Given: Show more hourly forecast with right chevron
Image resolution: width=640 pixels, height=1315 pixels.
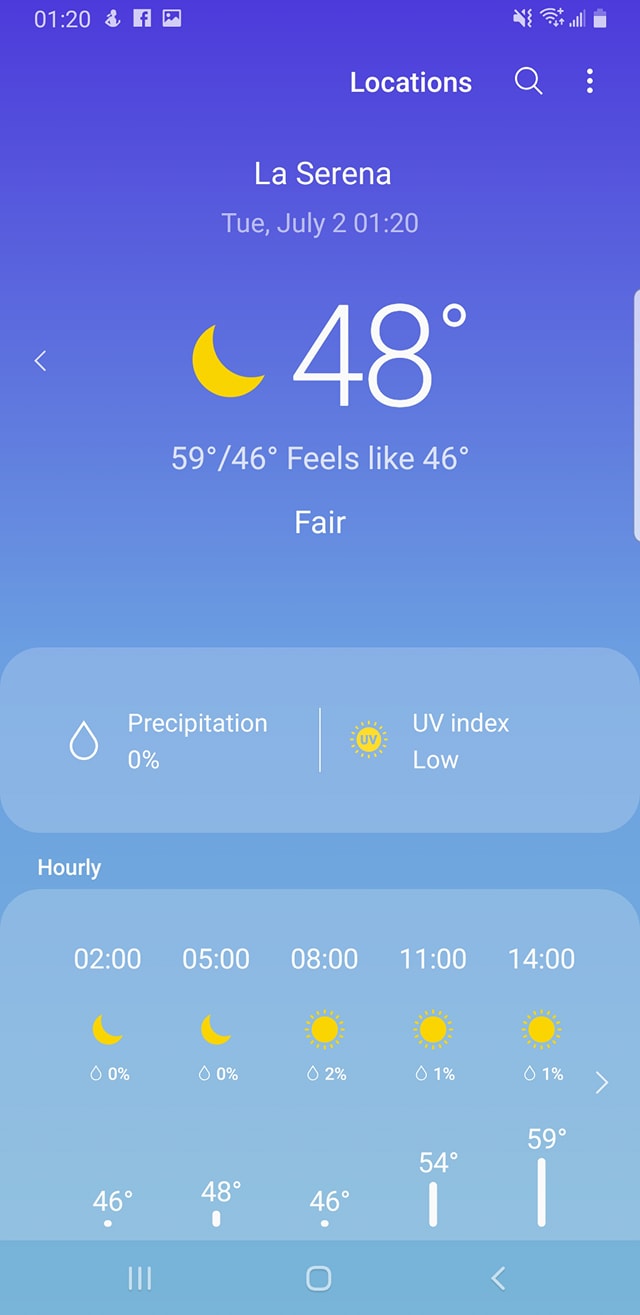Looking at the screenshot, I should click(601, 1082).
